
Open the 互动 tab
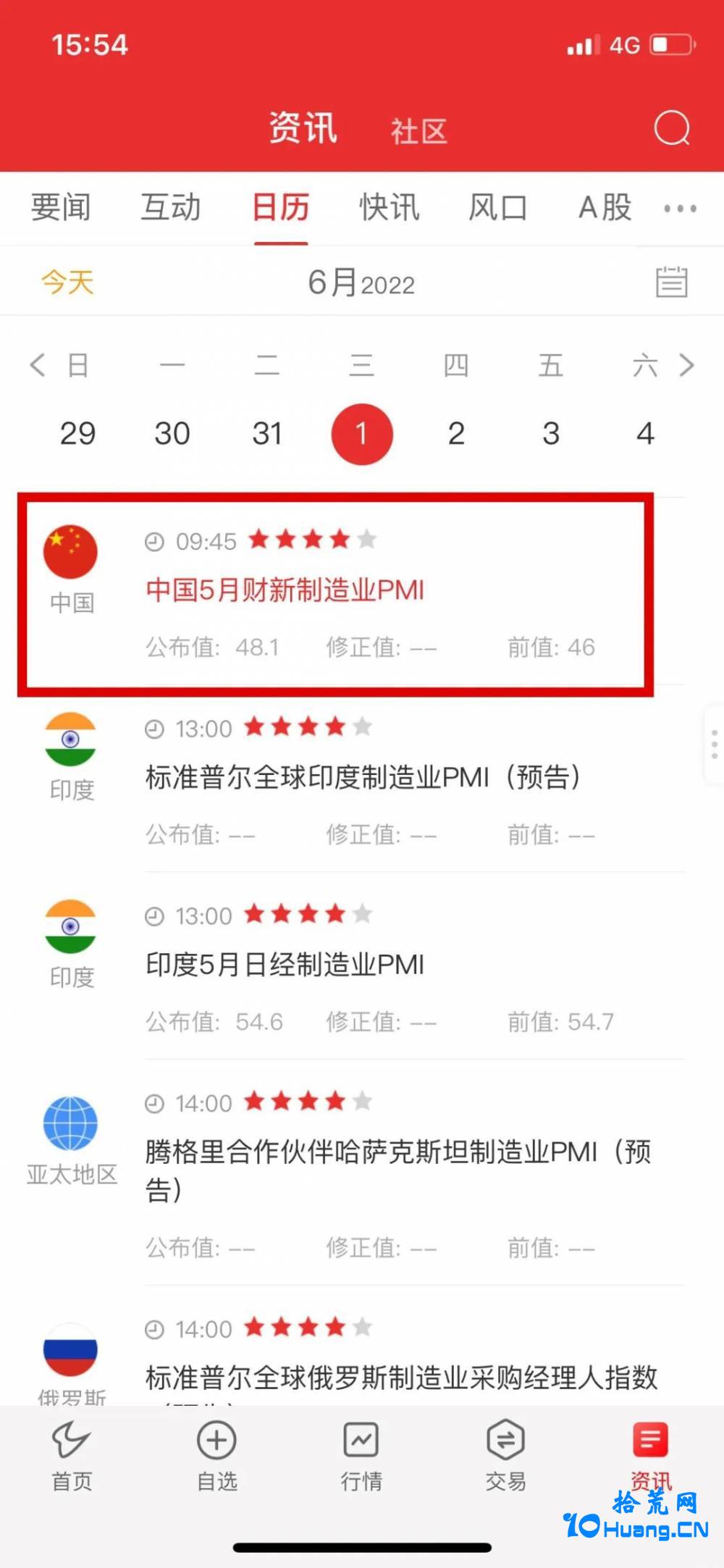tap(171, 208)
